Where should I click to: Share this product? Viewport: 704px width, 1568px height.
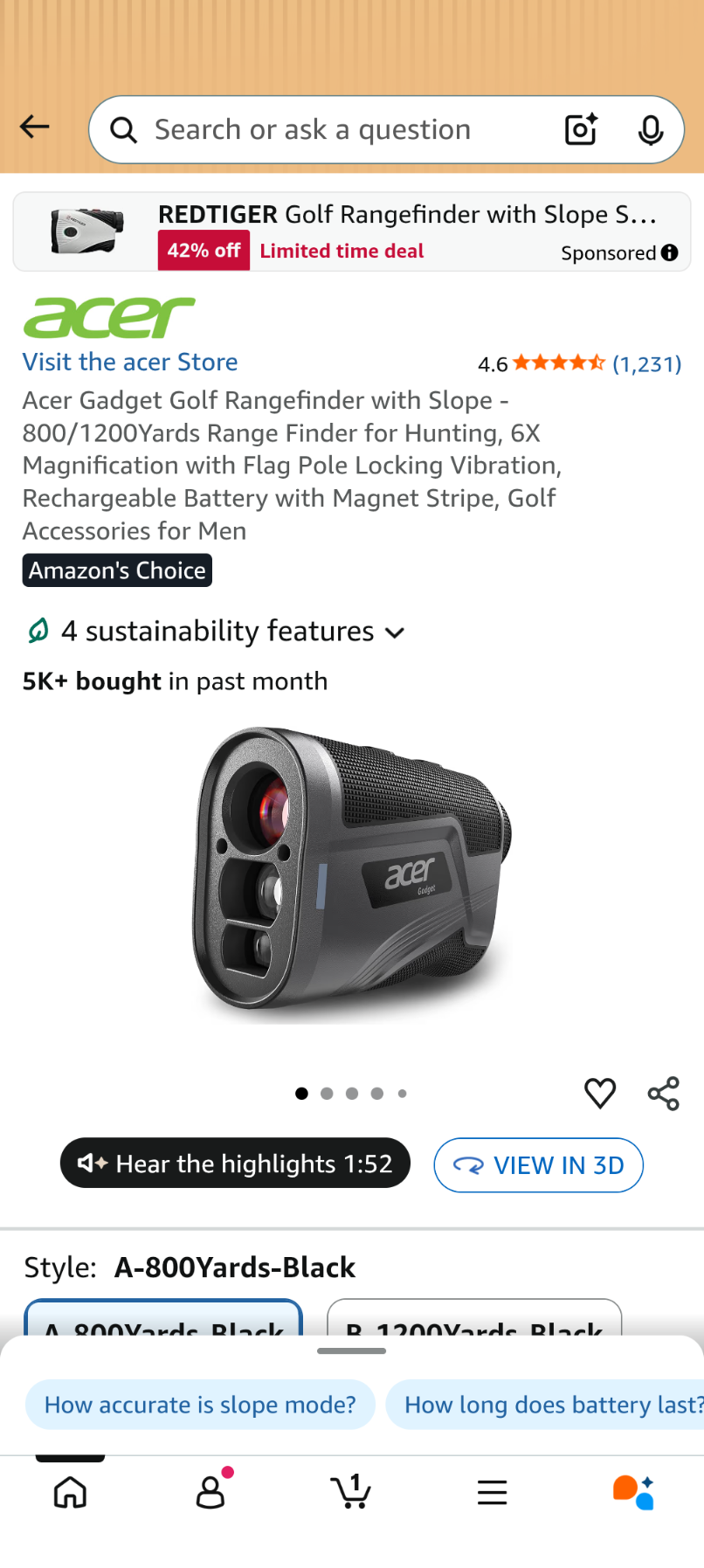[x=664, y=1093]
